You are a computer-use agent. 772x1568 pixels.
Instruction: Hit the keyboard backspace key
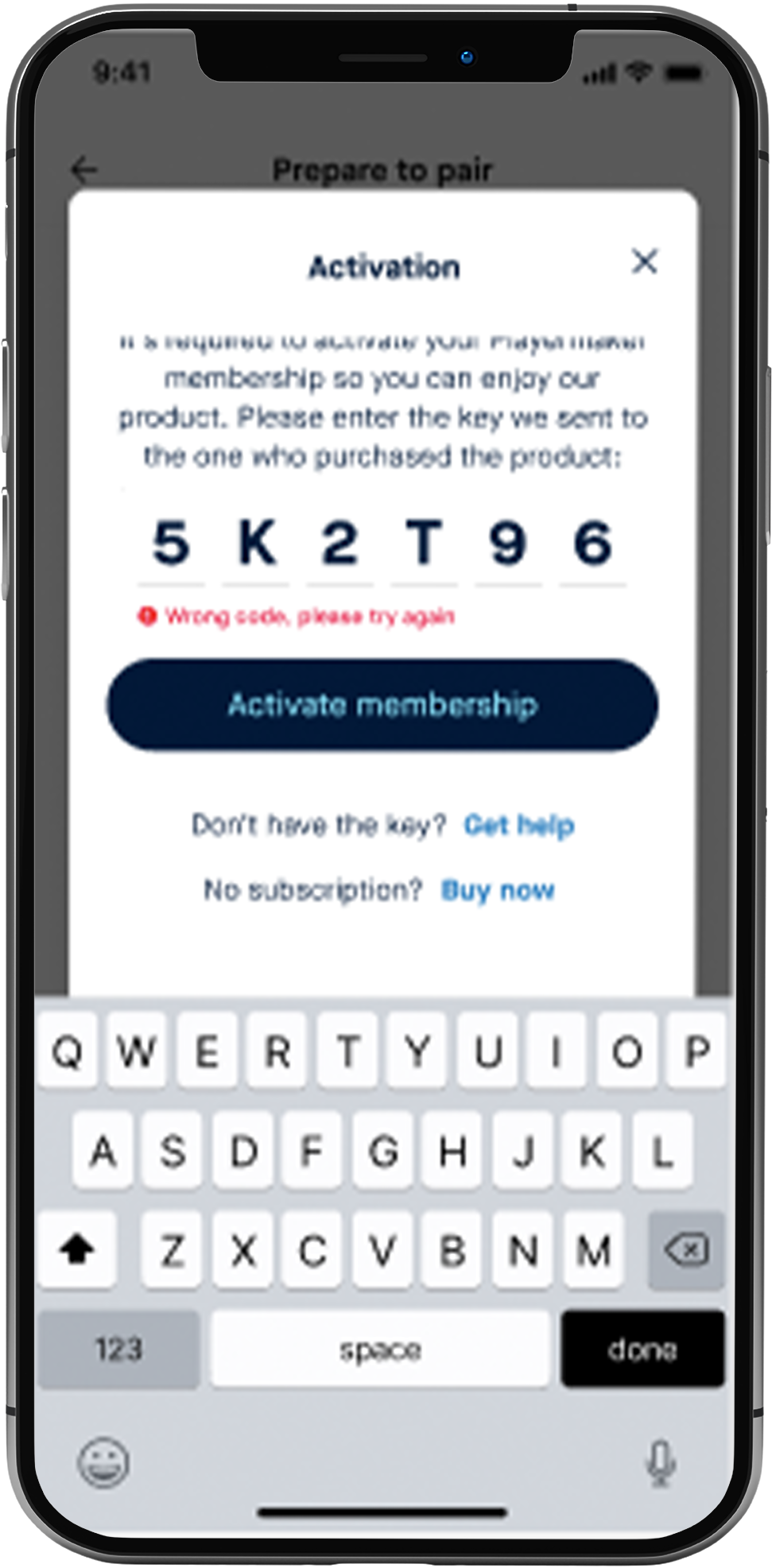point(685,1250)
